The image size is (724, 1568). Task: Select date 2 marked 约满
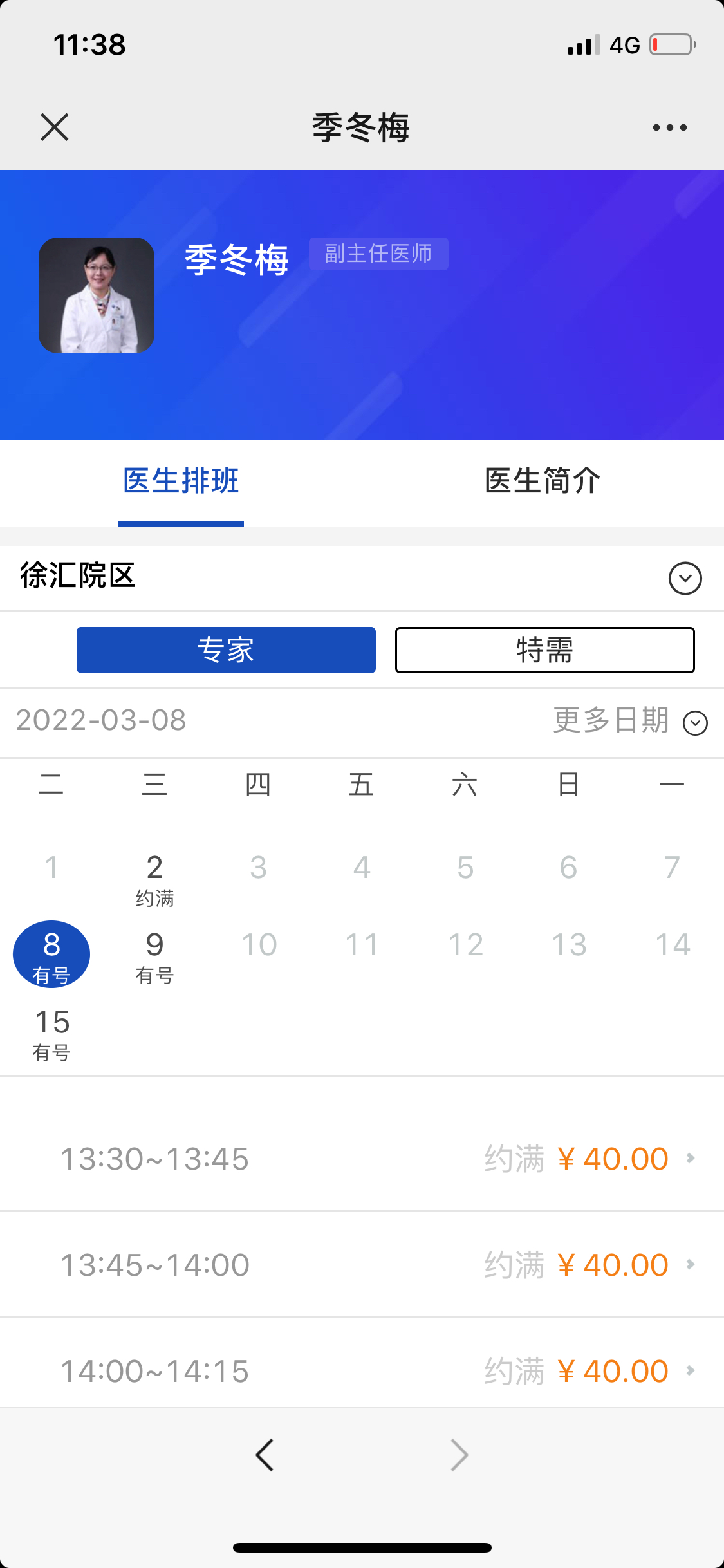(x=154, y=879)
